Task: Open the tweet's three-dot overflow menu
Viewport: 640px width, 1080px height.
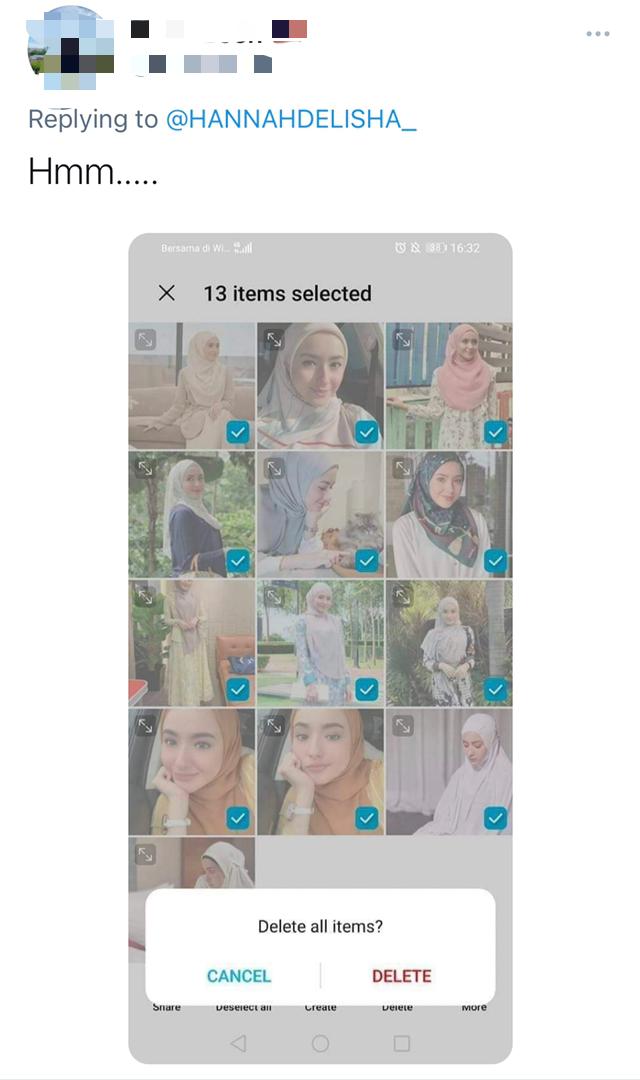Action: (x=598, y=34)
